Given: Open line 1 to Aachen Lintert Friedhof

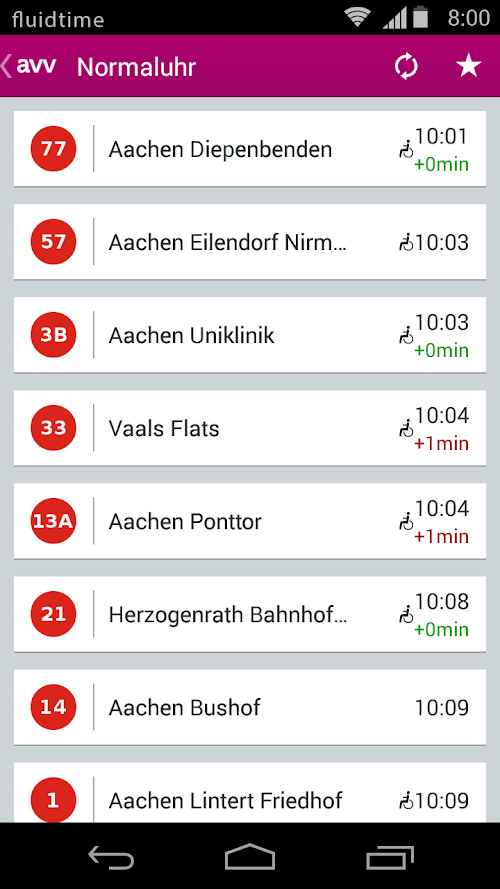Looking at the screenshot, I should [x=250, y=793].
